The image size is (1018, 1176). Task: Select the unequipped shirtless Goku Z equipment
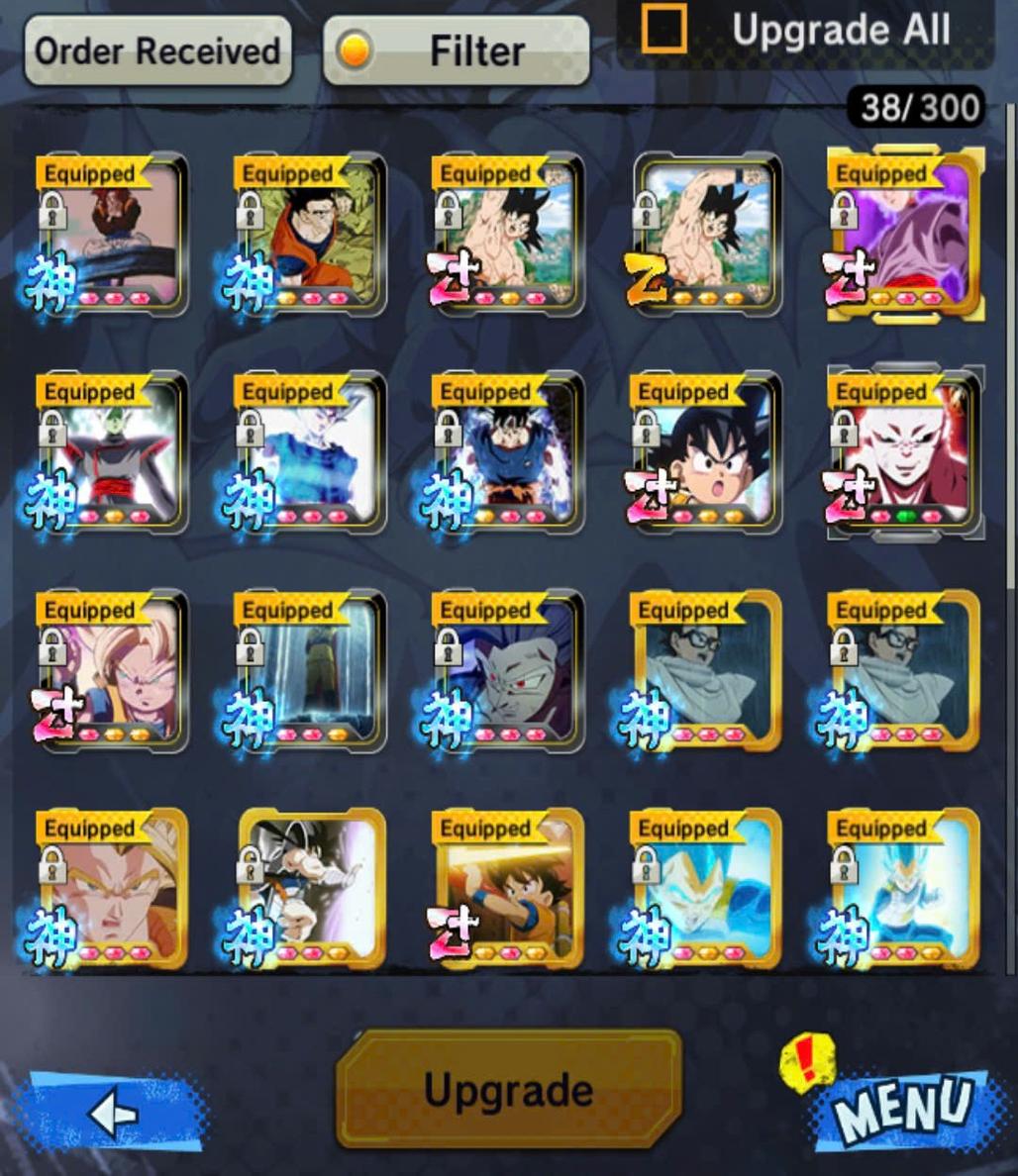tap(707, 235)
